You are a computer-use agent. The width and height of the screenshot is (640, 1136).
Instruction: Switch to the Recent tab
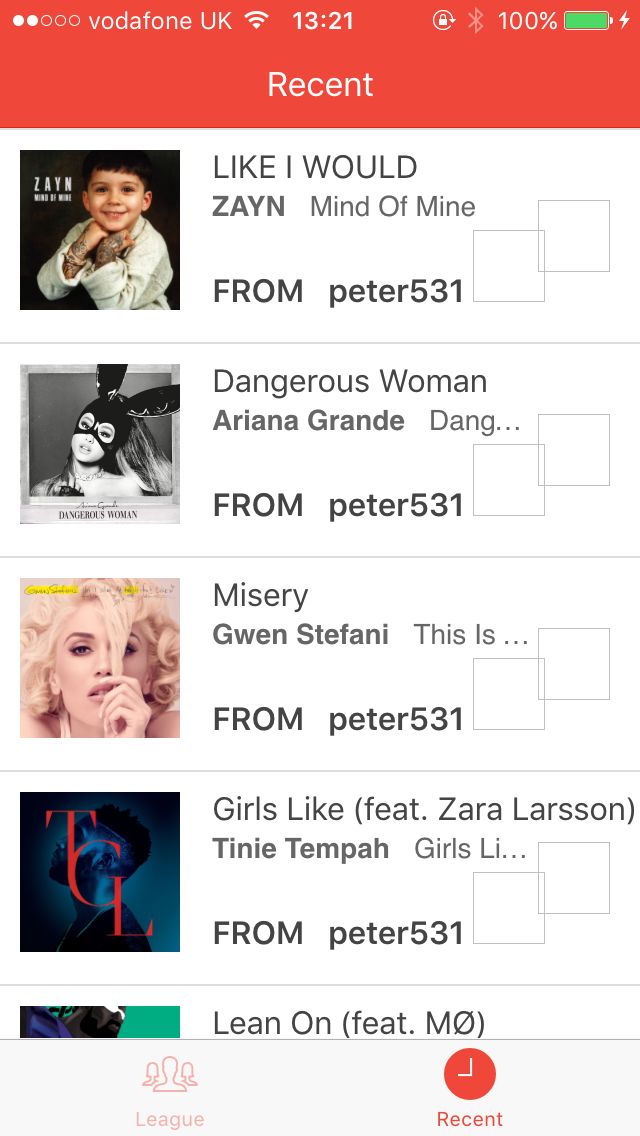click(x=470, y=1090)
